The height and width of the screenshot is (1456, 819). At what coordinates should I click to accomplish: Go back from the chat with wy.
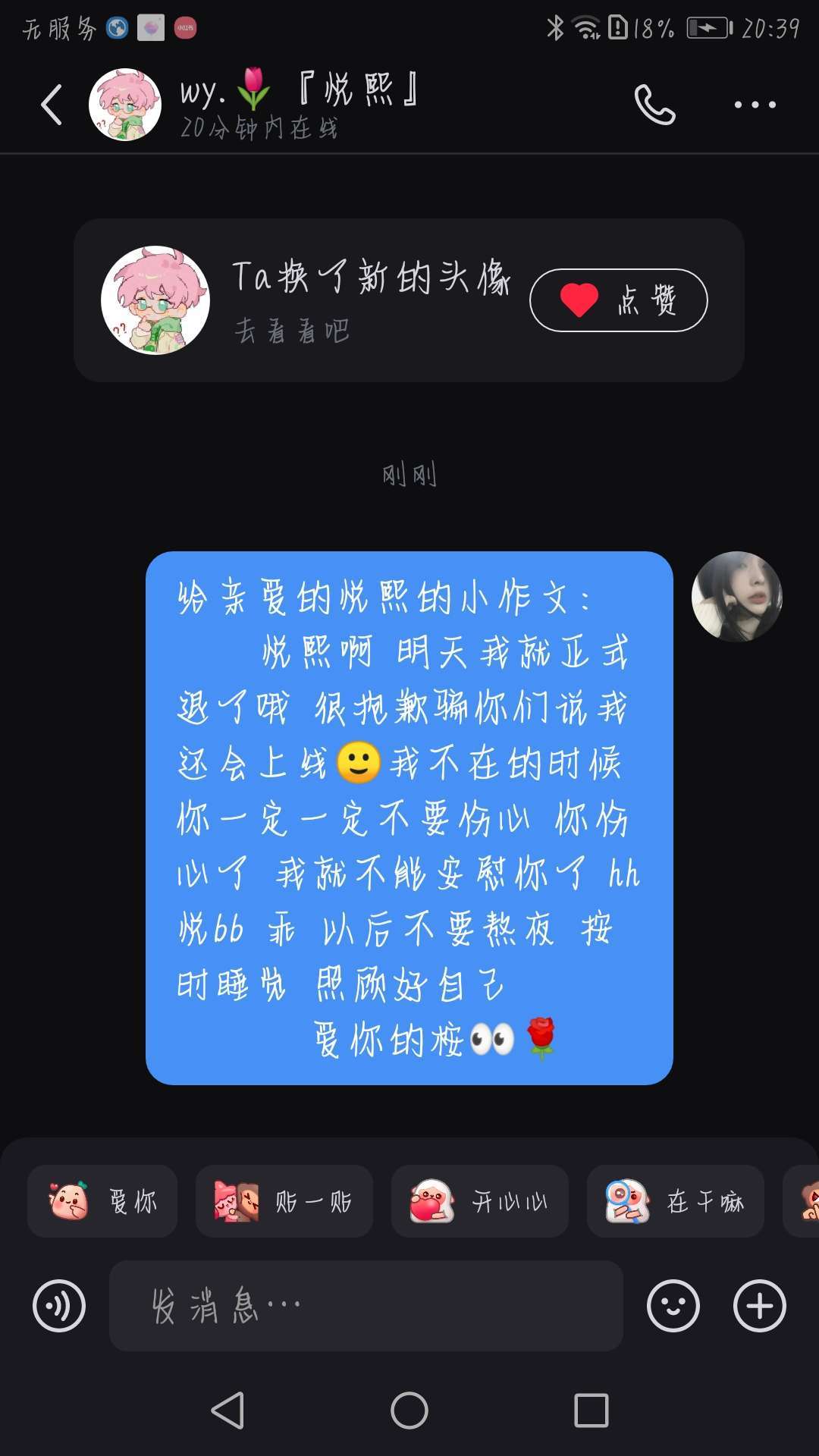pos(52,105)
